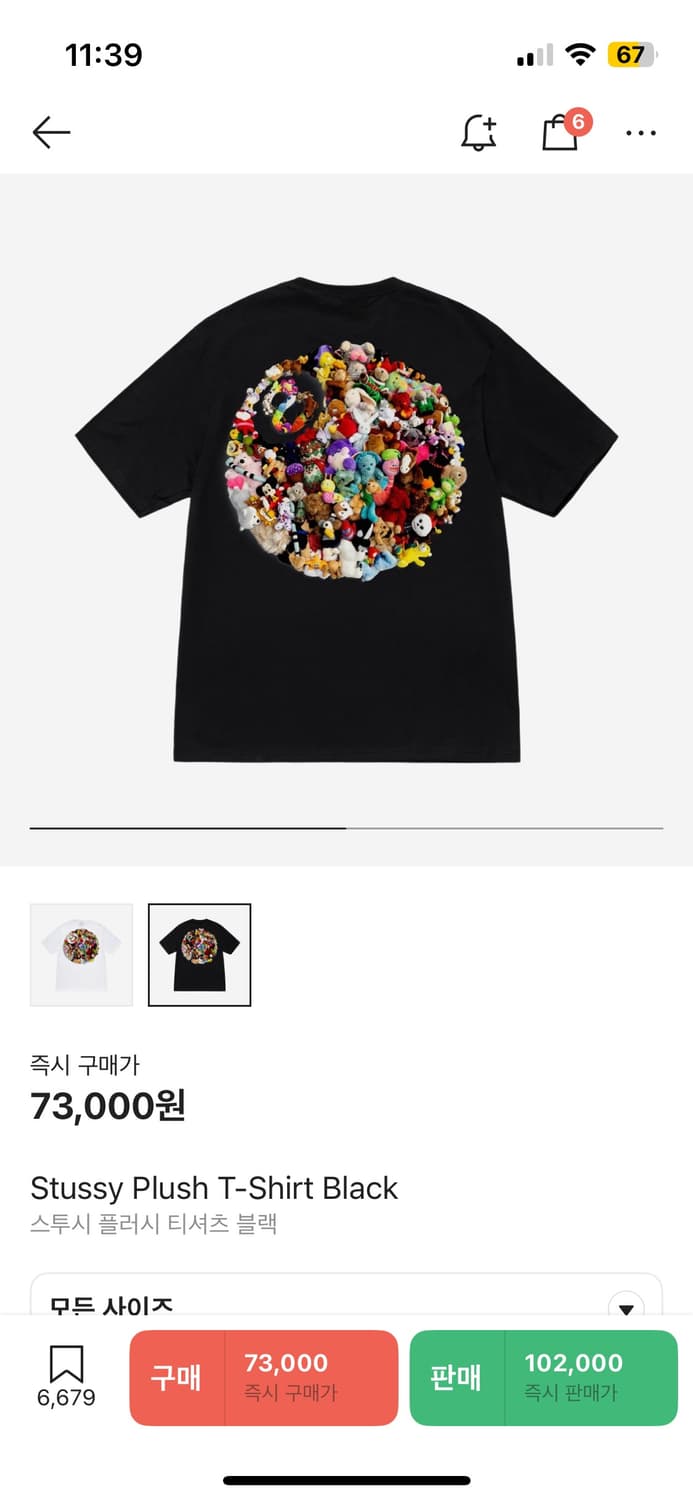Viewport: 693px width, 1500px height.
Task: Select the black t-shirt thumbnail
Action: pos(200,954)
